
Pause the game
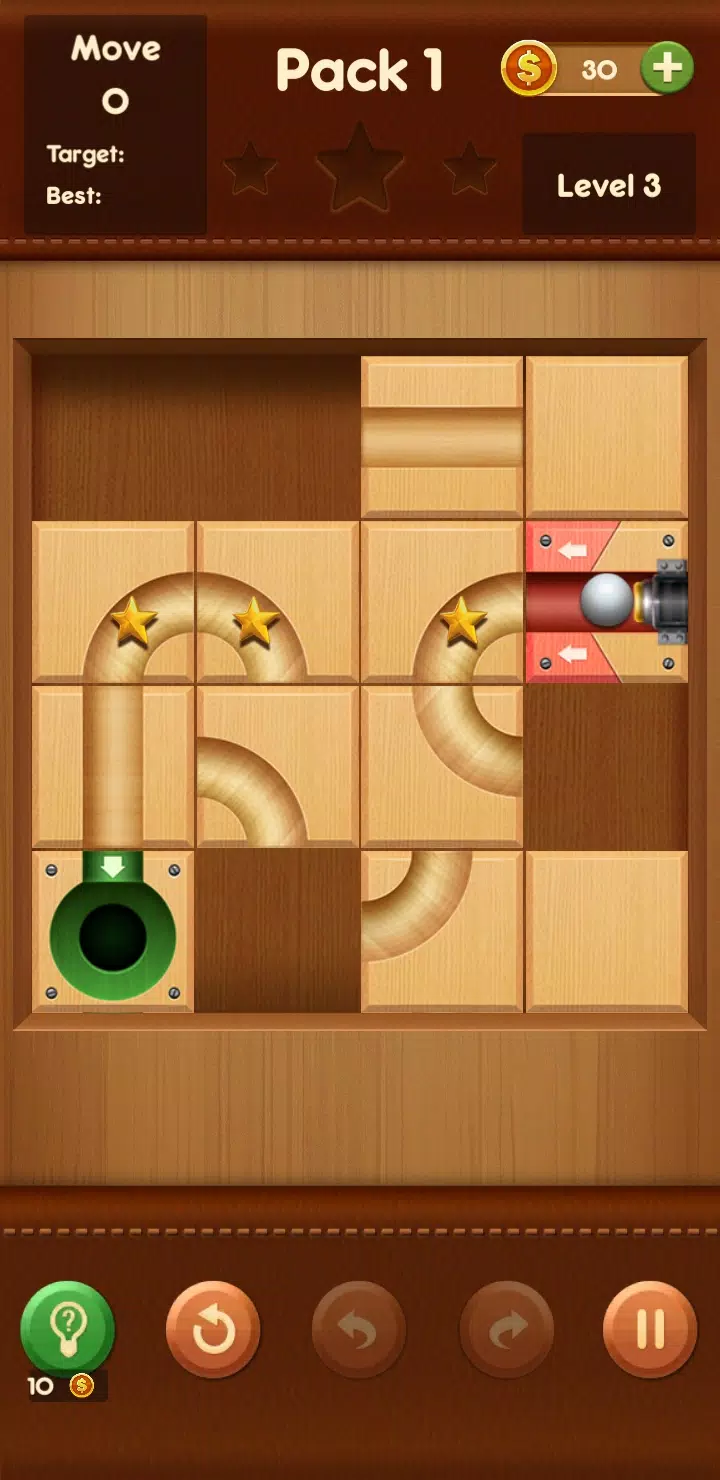650,1329
